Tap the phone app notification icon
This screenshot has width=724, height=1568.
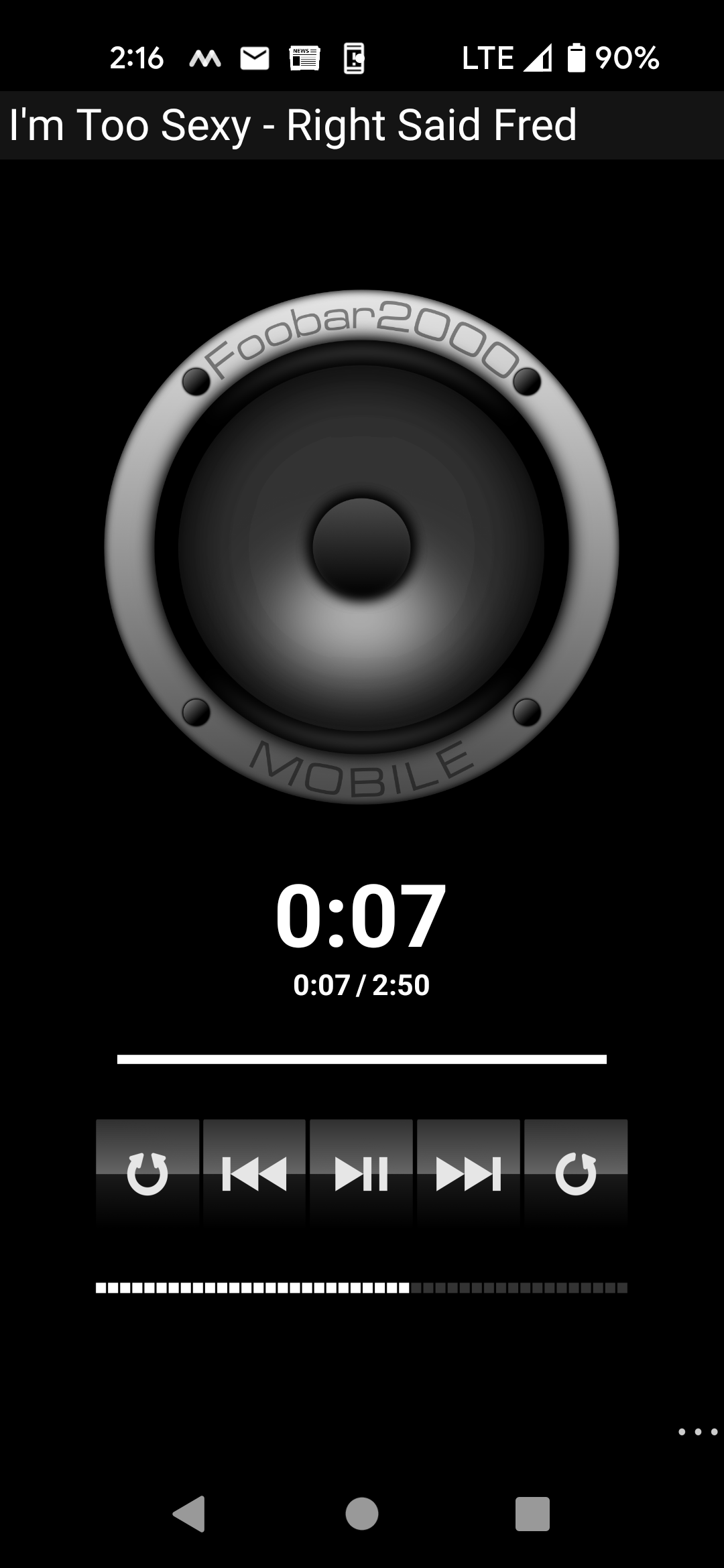[353, 59]
